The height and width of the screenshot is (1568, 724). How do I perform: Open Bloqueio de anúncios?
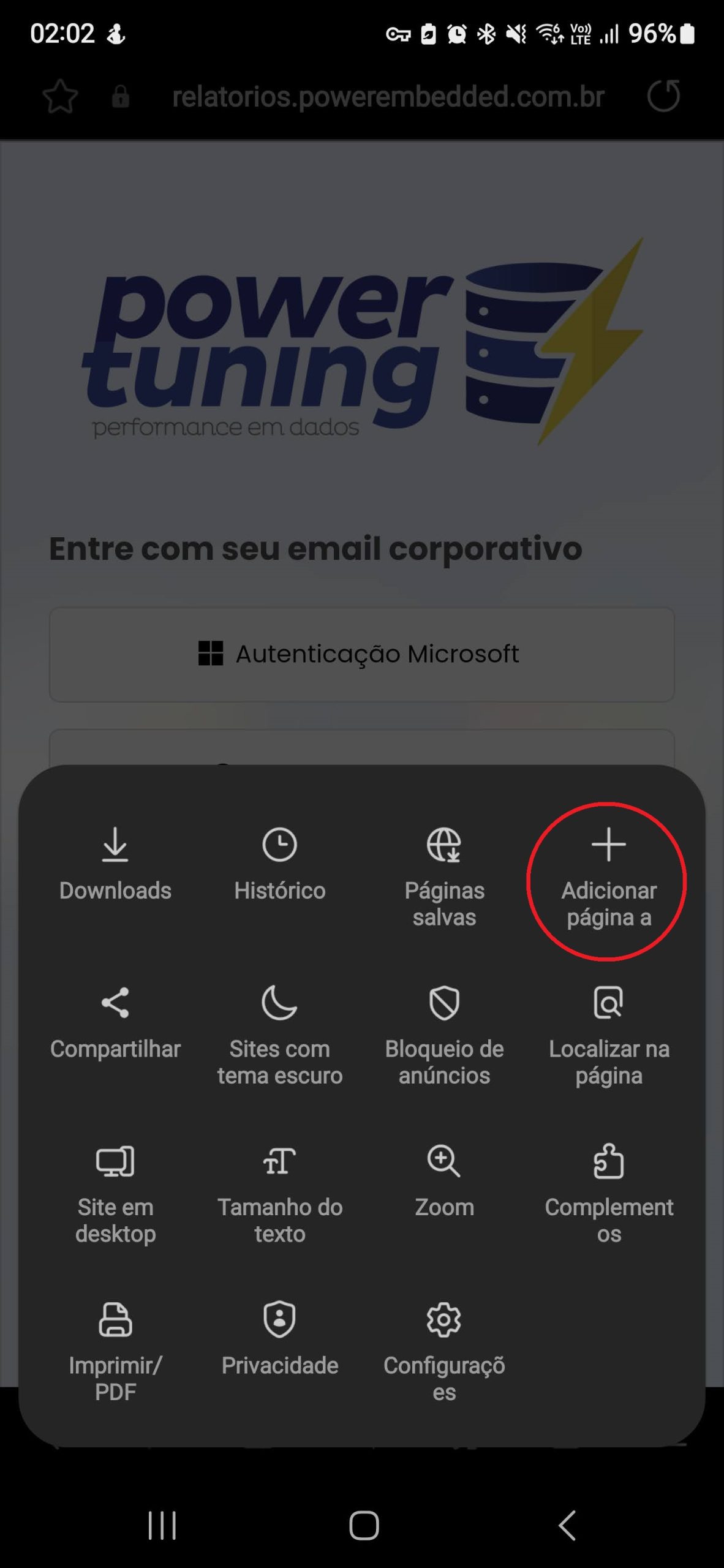point(444,1035)
